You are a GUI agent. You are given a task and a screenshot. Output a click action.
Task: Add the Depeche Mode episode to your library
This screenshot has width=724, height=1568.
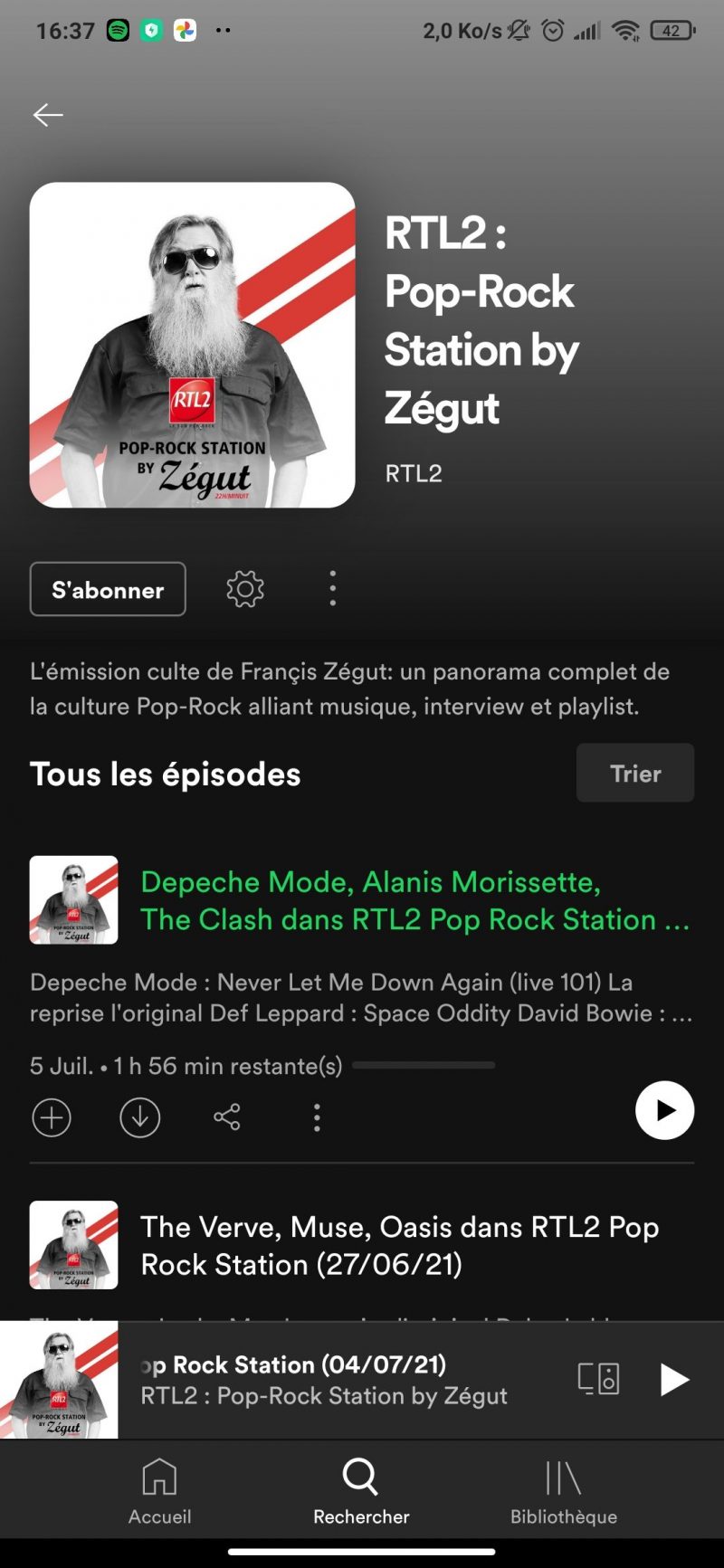pos(52,1117)
